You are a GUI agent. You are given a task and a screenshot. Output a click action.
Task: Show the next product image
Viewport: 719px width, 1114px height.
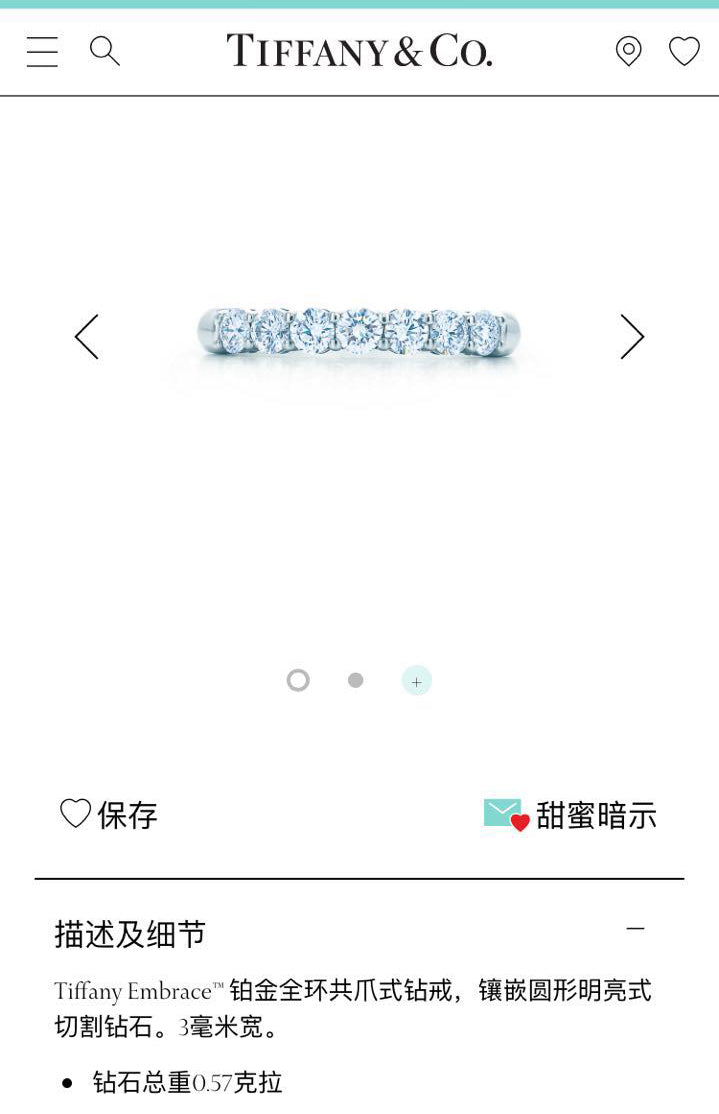coord(632,337)
